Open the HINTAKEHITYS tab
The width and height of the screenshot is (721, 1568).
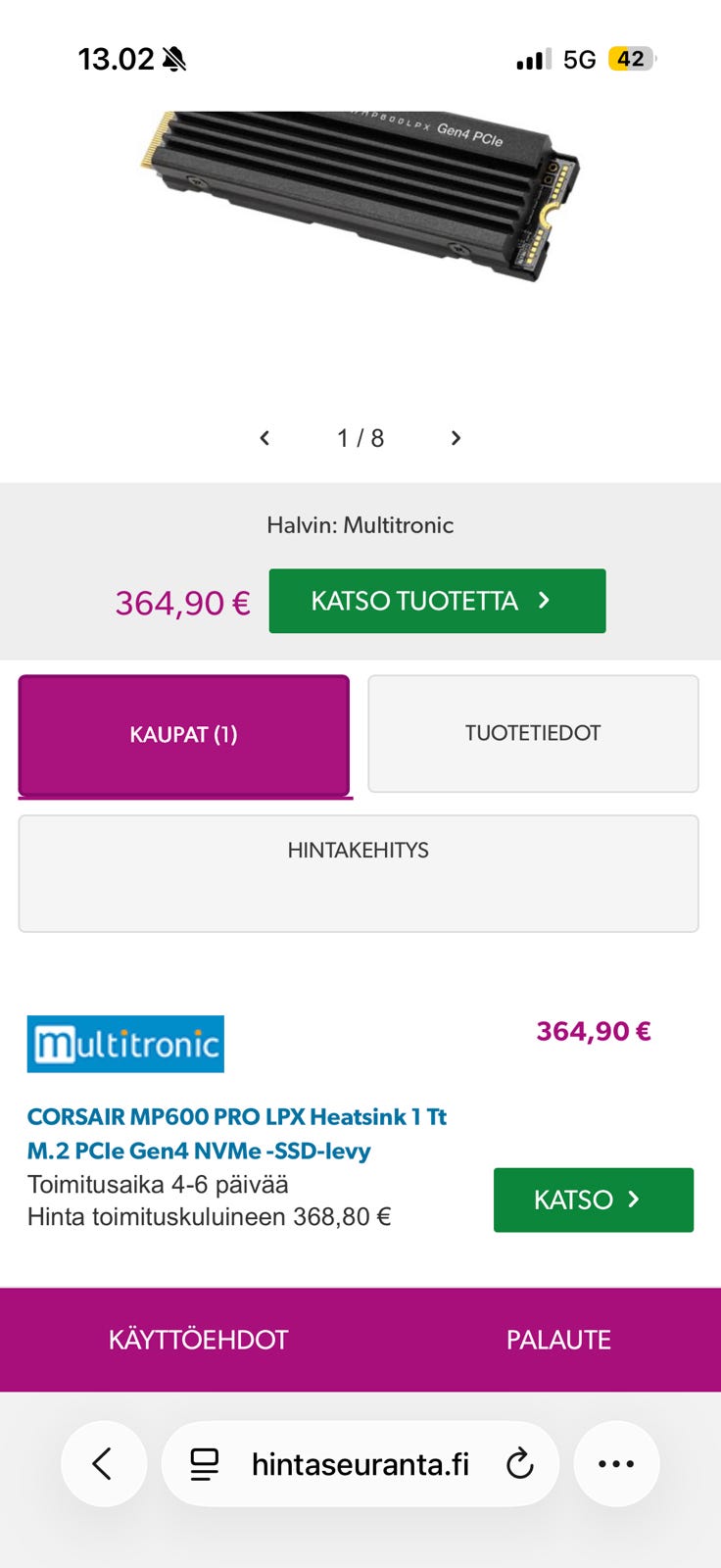click(x=359, y=873)
